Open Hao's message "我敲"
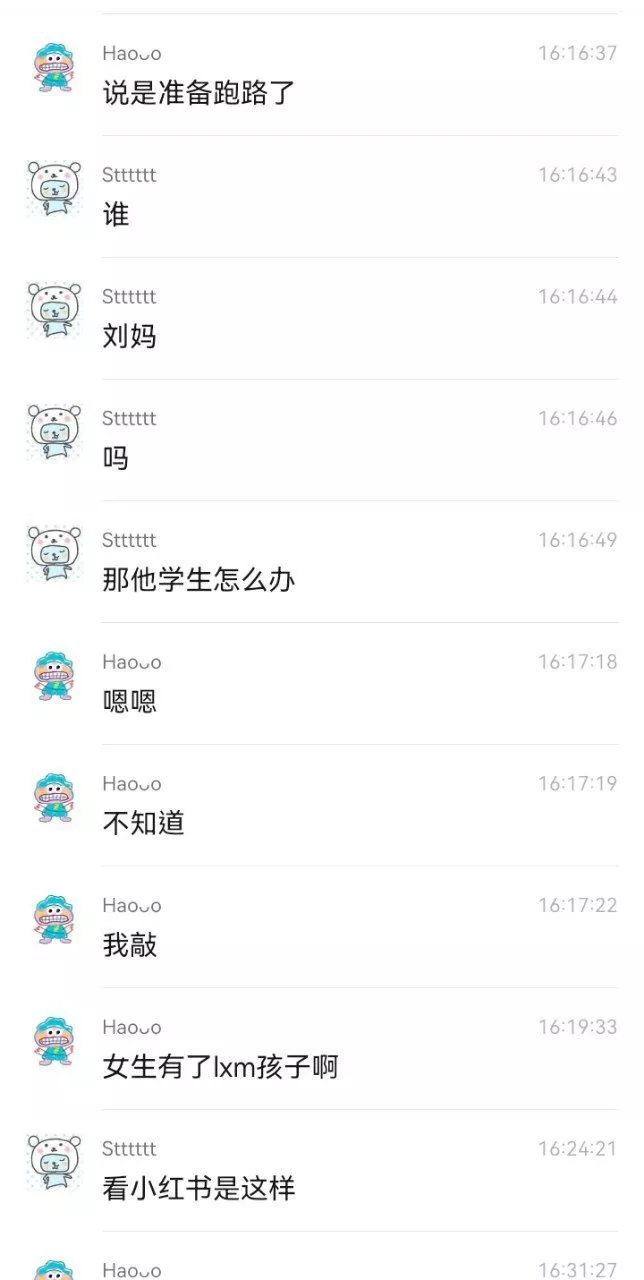The height and width of the screenshot is (1280, 644). click(x=130, y=945)
